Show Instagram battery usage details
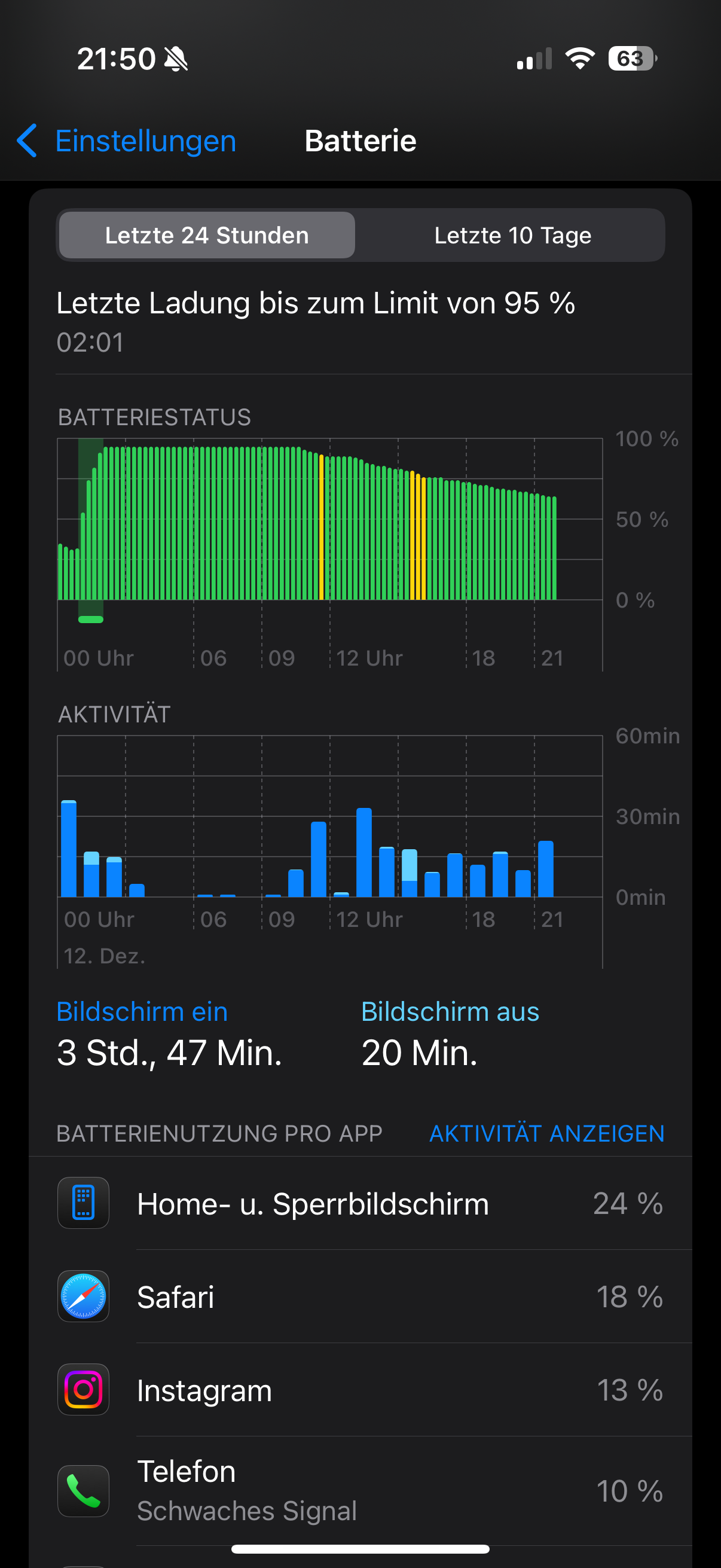This screenshot has width=721, height=1568. (x=360, y=1390)
